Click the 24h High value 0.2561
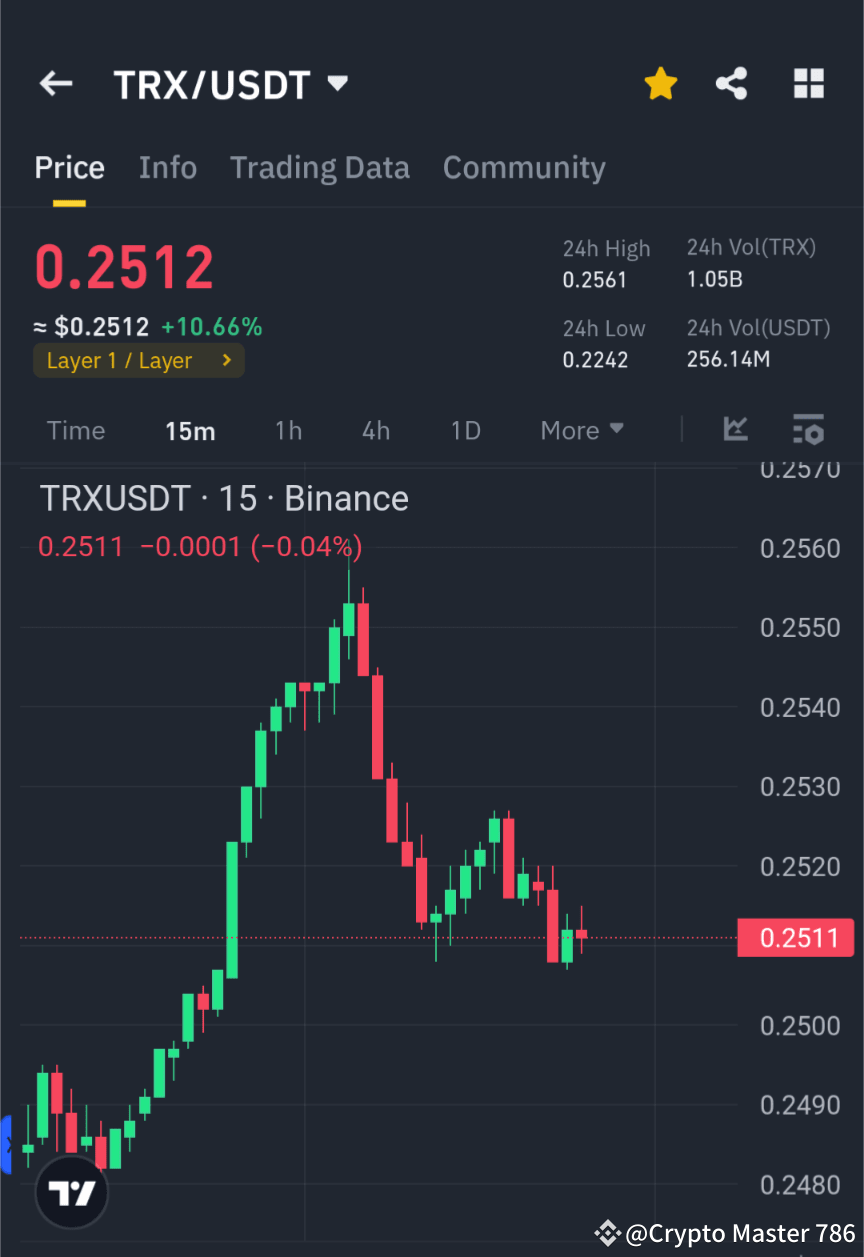This screenshot has height=1257, width=864. coord(596,279)
